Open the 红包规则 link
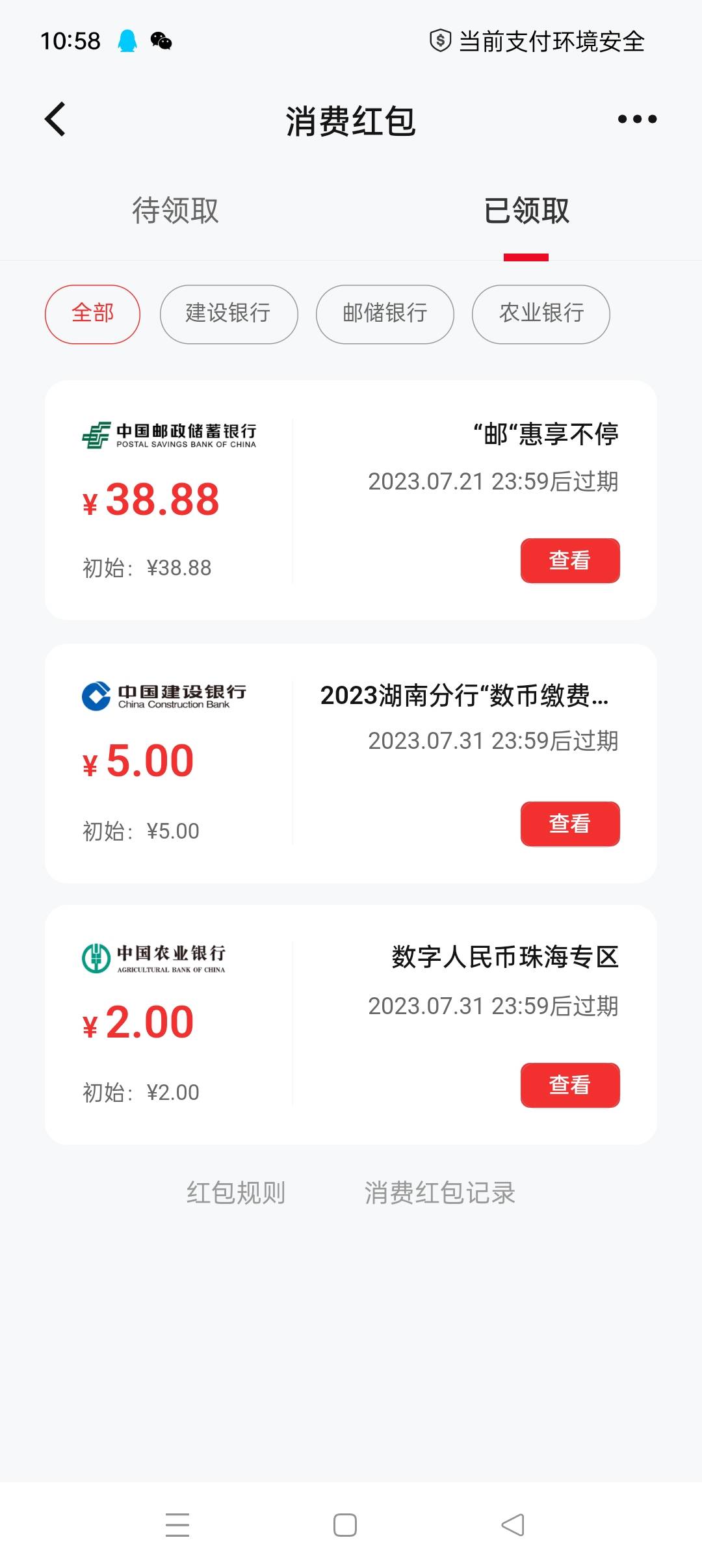Image resolution: width=702 pixels, height=1568 pixels. (236, 1193)
